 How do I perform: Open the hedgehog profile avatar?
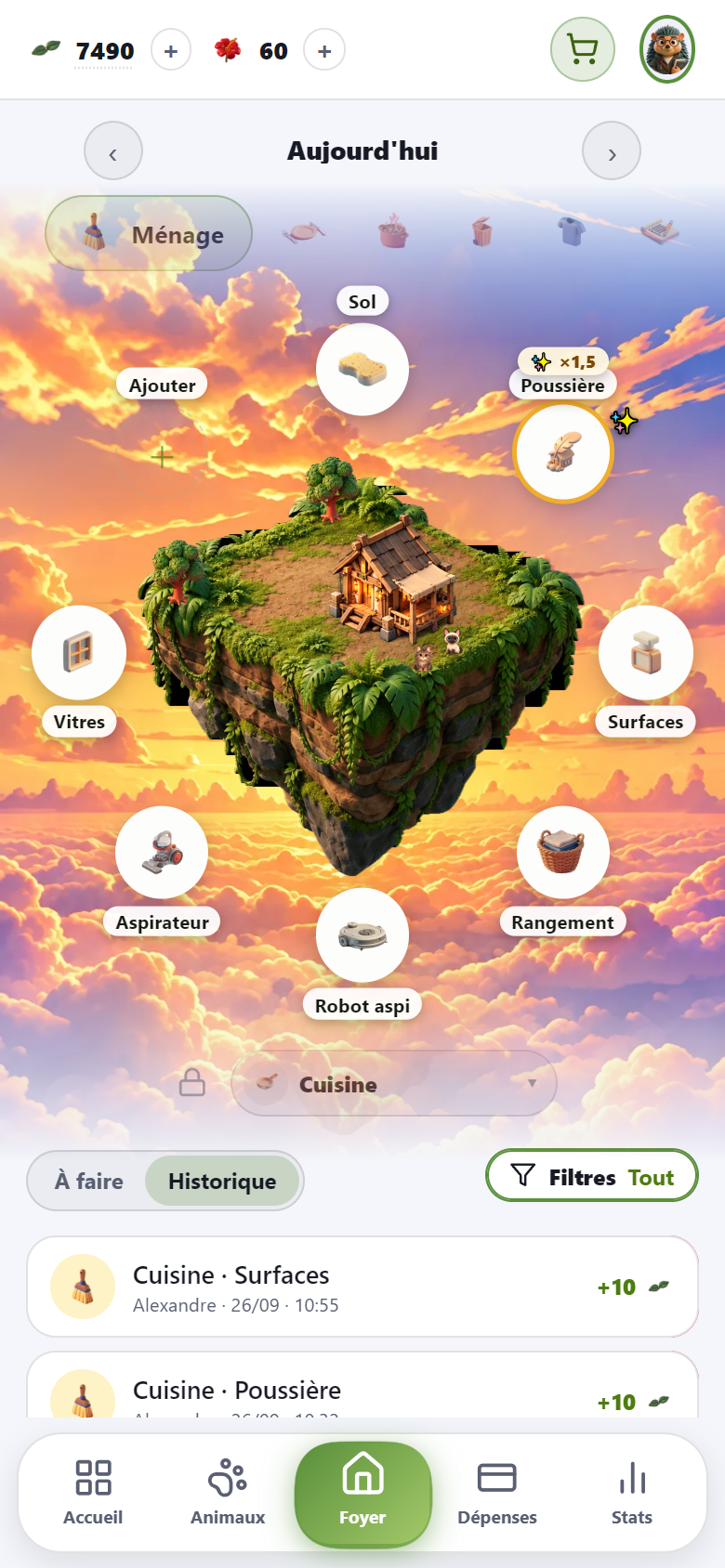667,50
